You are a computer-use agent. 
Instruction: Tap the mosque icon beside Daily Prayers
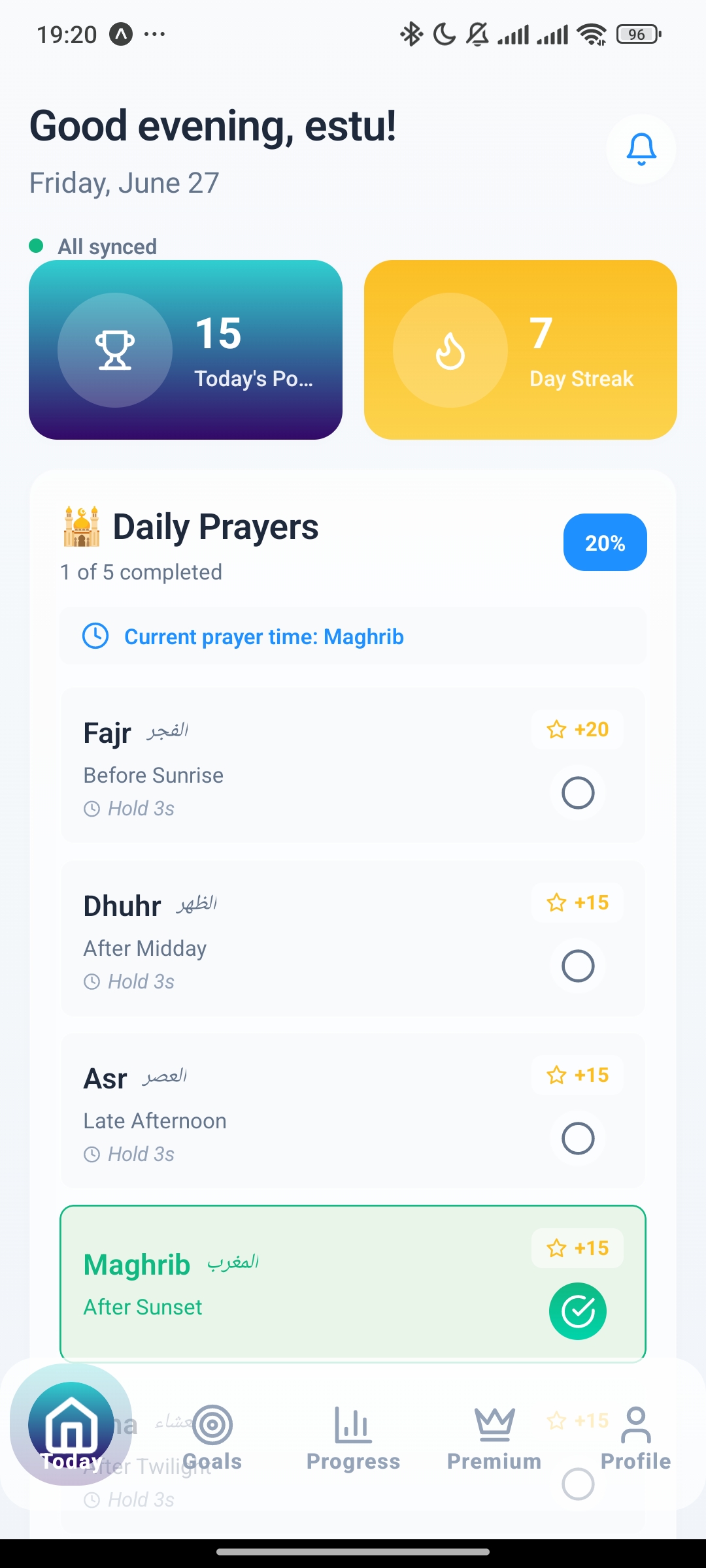[x=80, y=527]
